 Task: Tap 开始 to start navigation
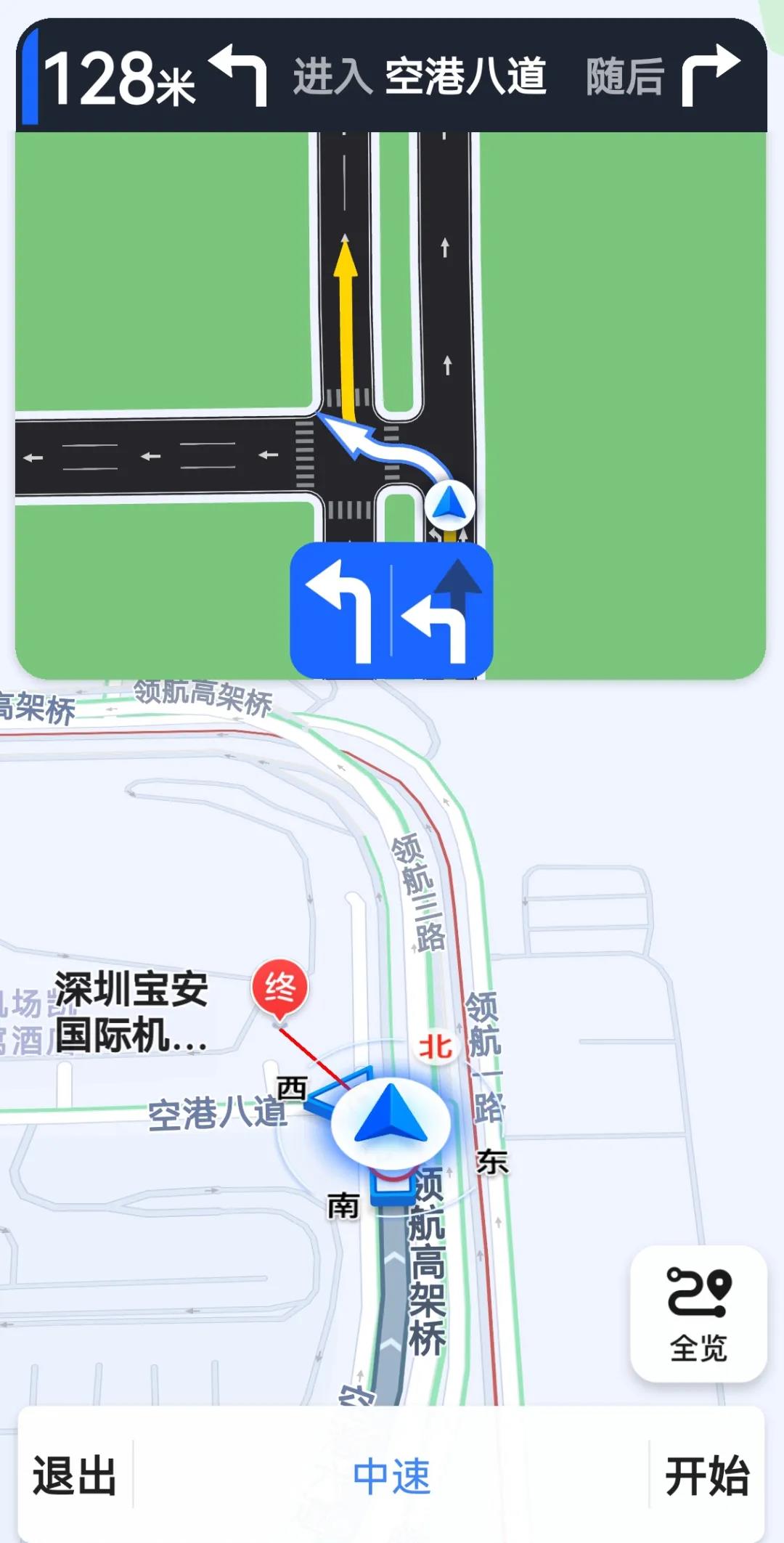pos(707,1475)
